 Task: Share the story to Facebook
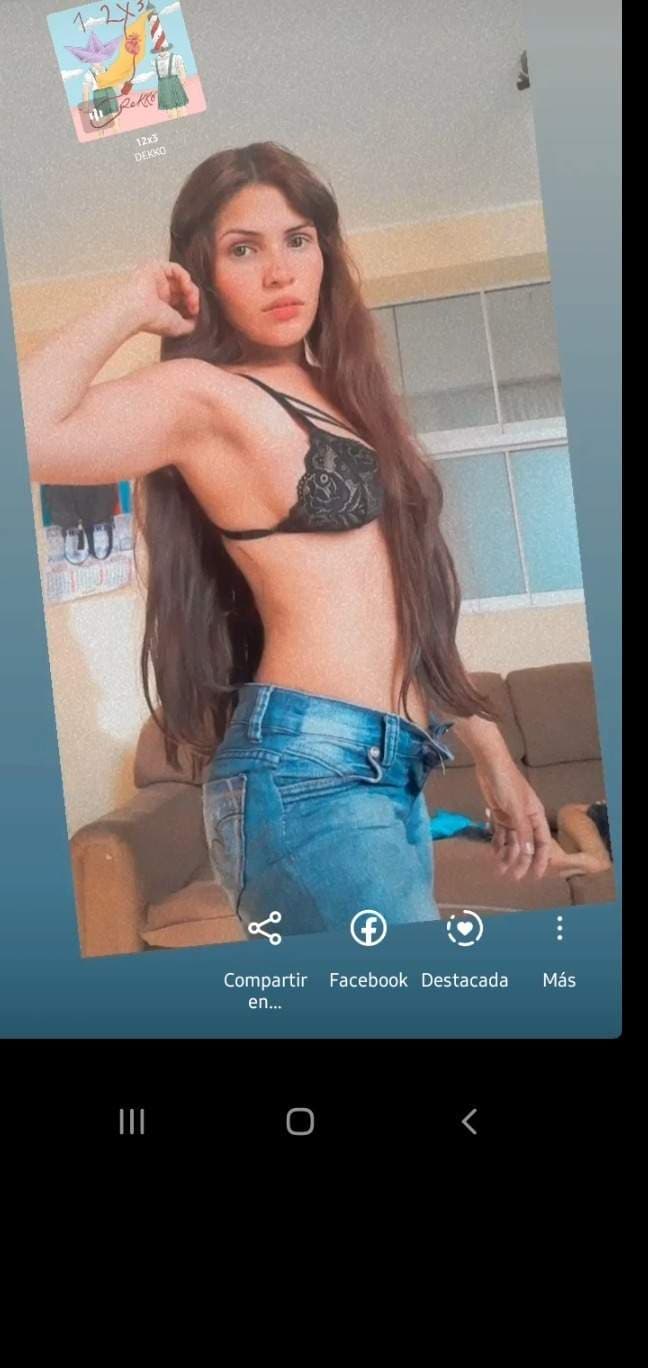tap(368, 950)
